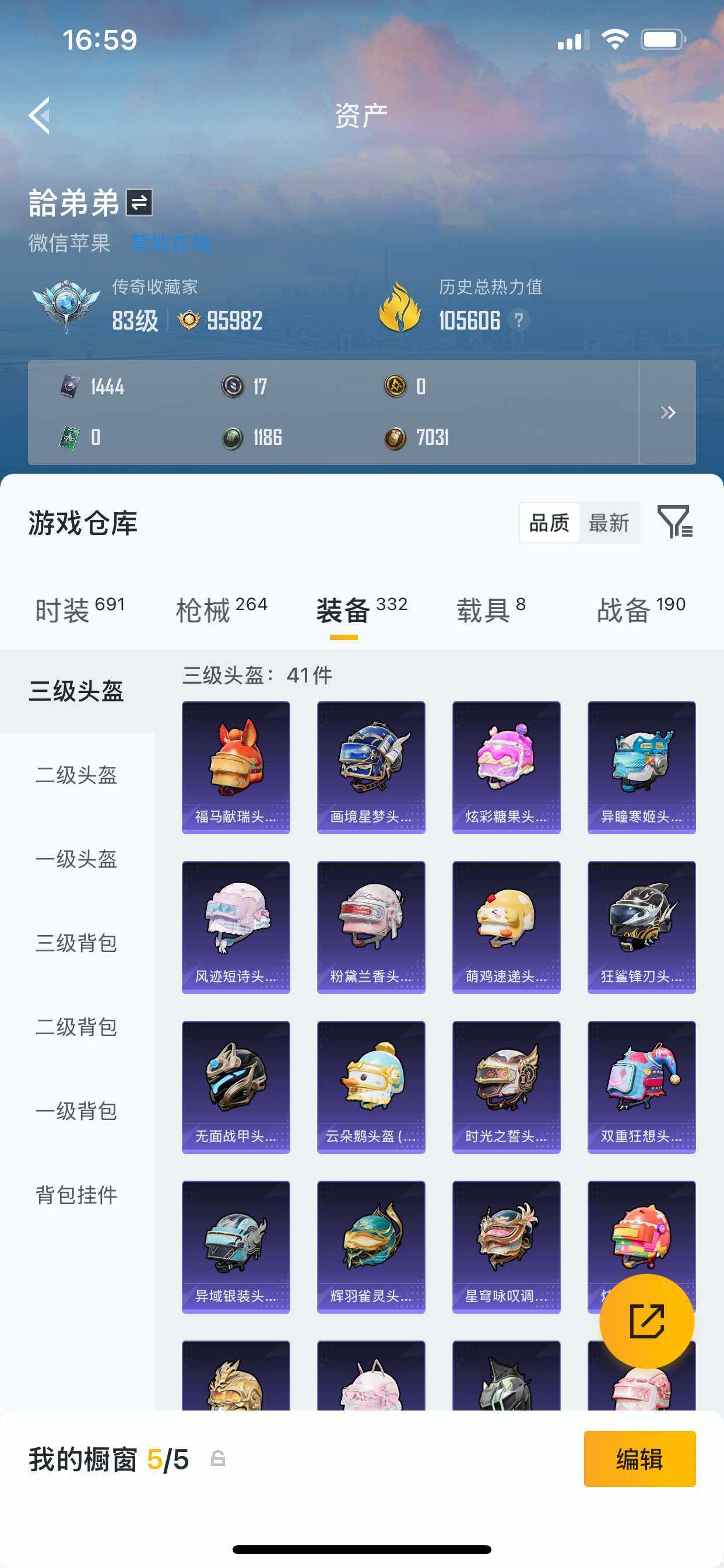Image resolution: width=724 pixels, height=1568 pixels.
Task: Click the bronze coin icon showing 7031
Action: (x=396, y=437)
